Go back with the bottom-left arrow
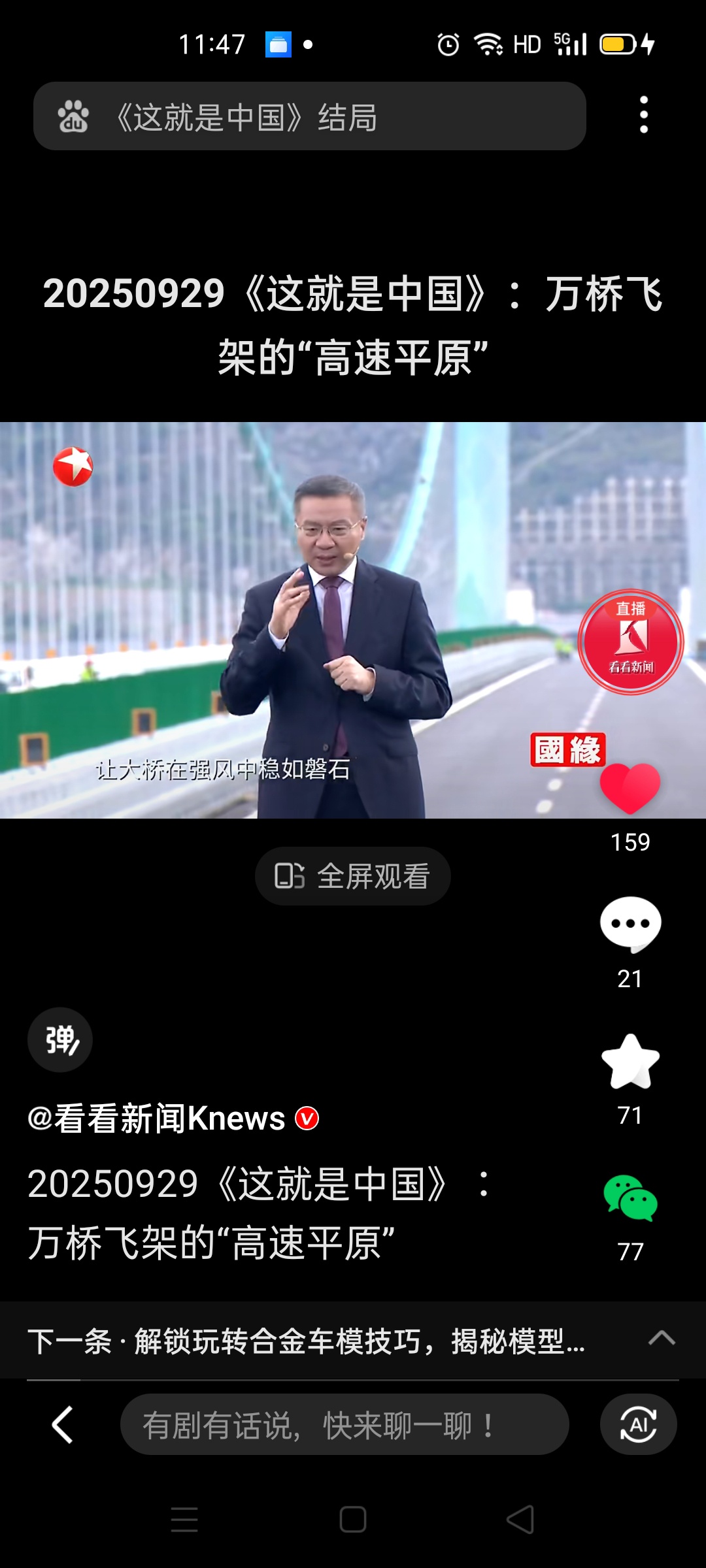The height and width of the screenshot is (1568, 706). click(63, 1425)
